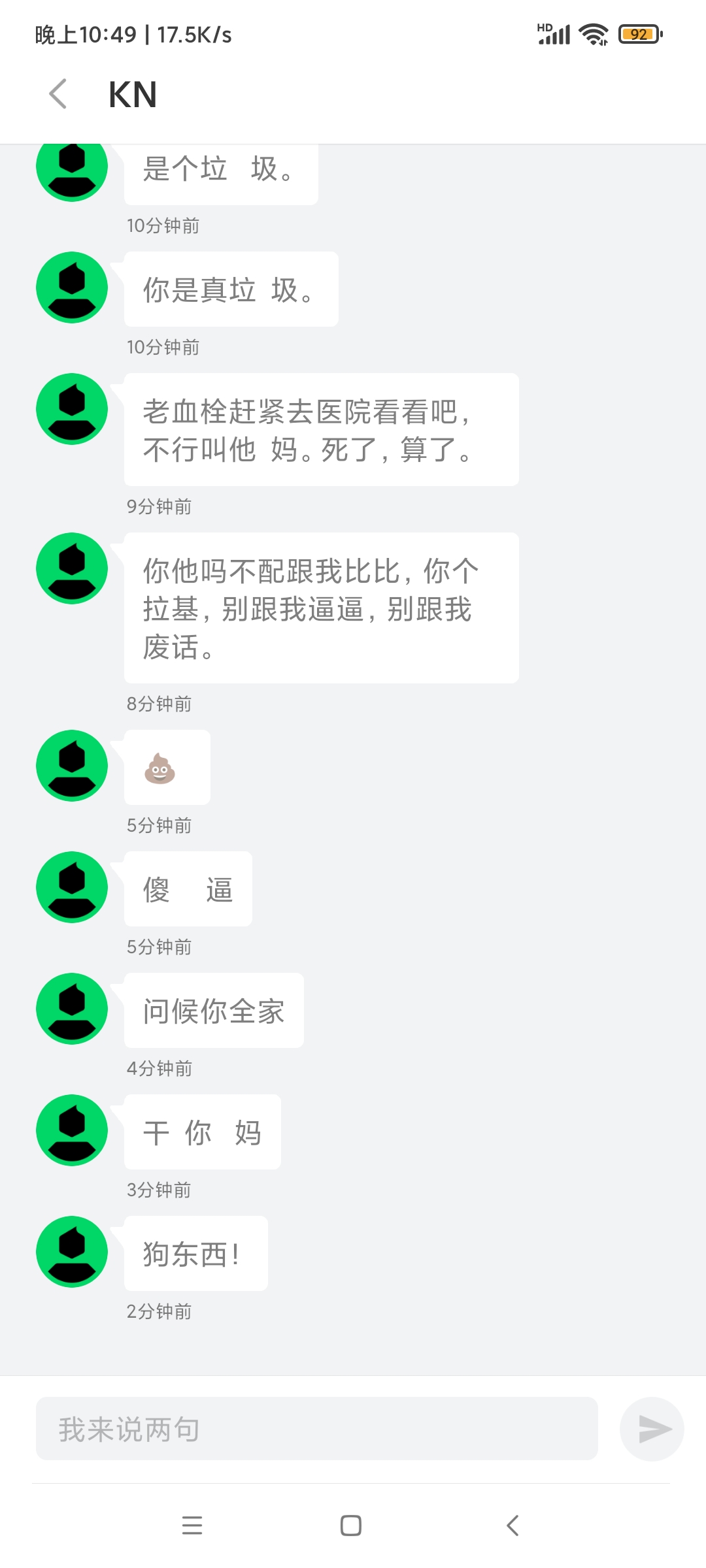Open sender avatar beside the 狗东西! message
This screenshot has height=1568, width=706.
[x=72, y=1252]
